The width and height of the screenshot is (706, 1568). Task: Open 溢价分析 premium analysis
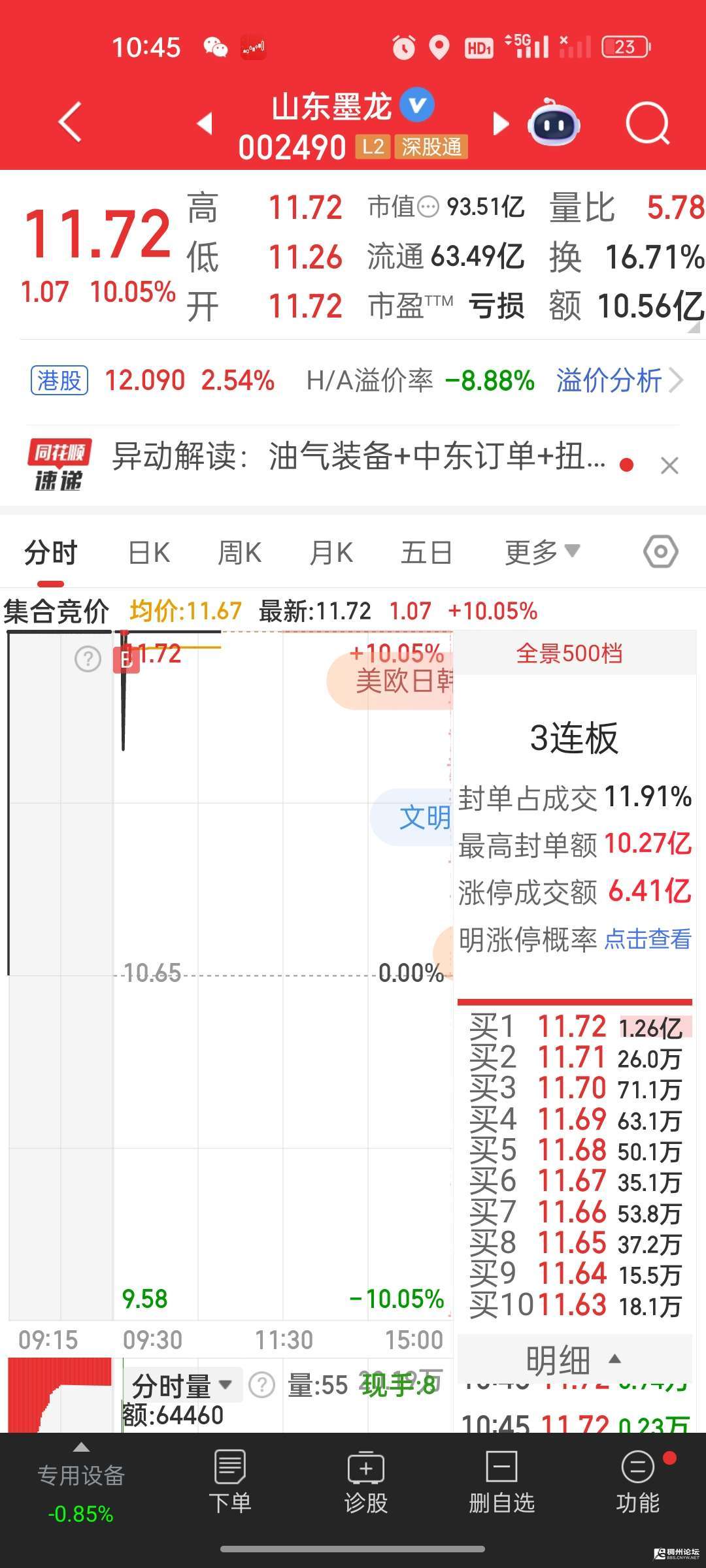click(618, 380)
